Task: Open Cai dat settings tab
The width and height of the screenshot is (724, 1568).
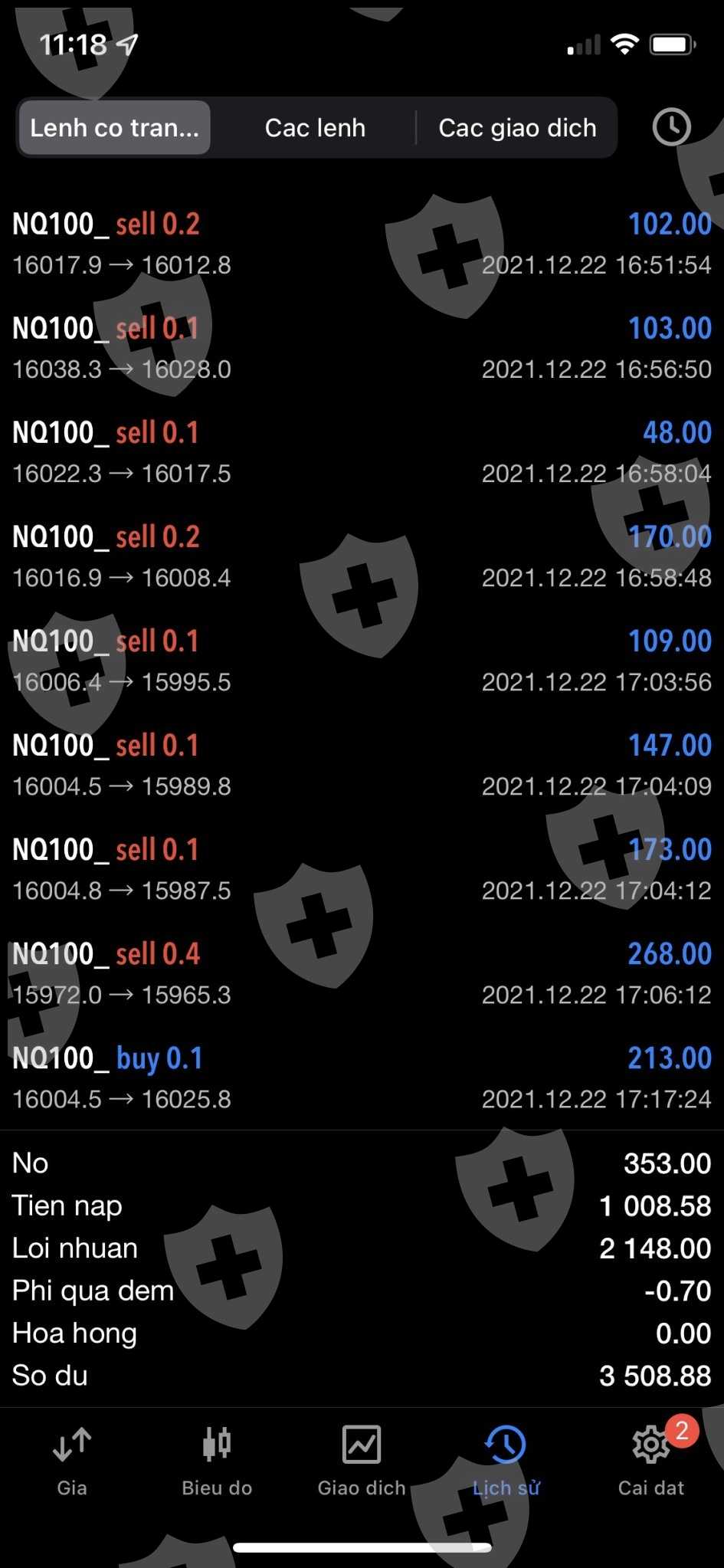Action: point(651,1461)
